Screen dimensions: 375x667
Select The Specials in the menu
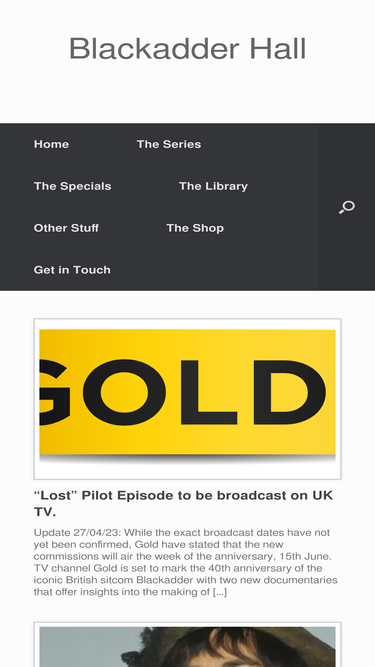[x=72, y=186]
